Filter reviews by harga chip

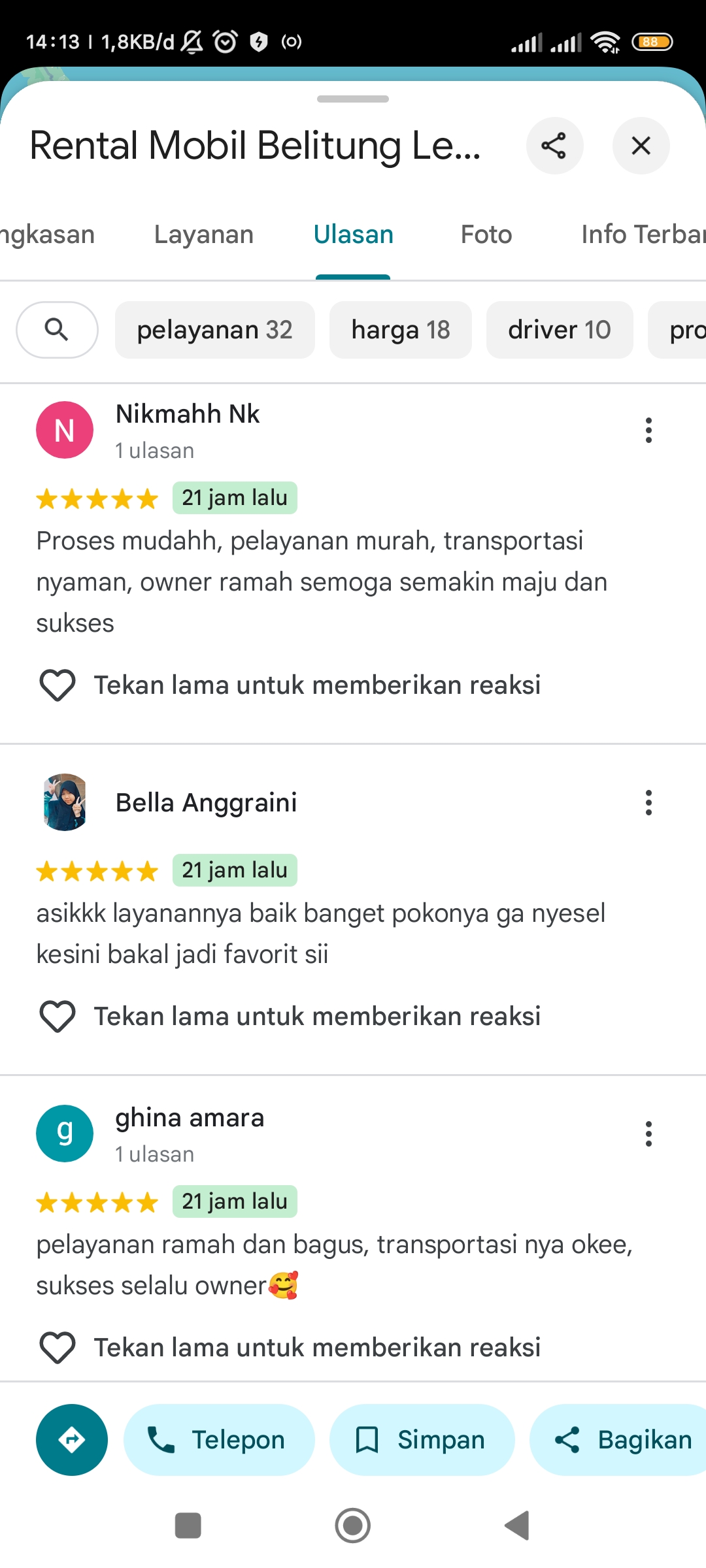click(x=401, y=330)
